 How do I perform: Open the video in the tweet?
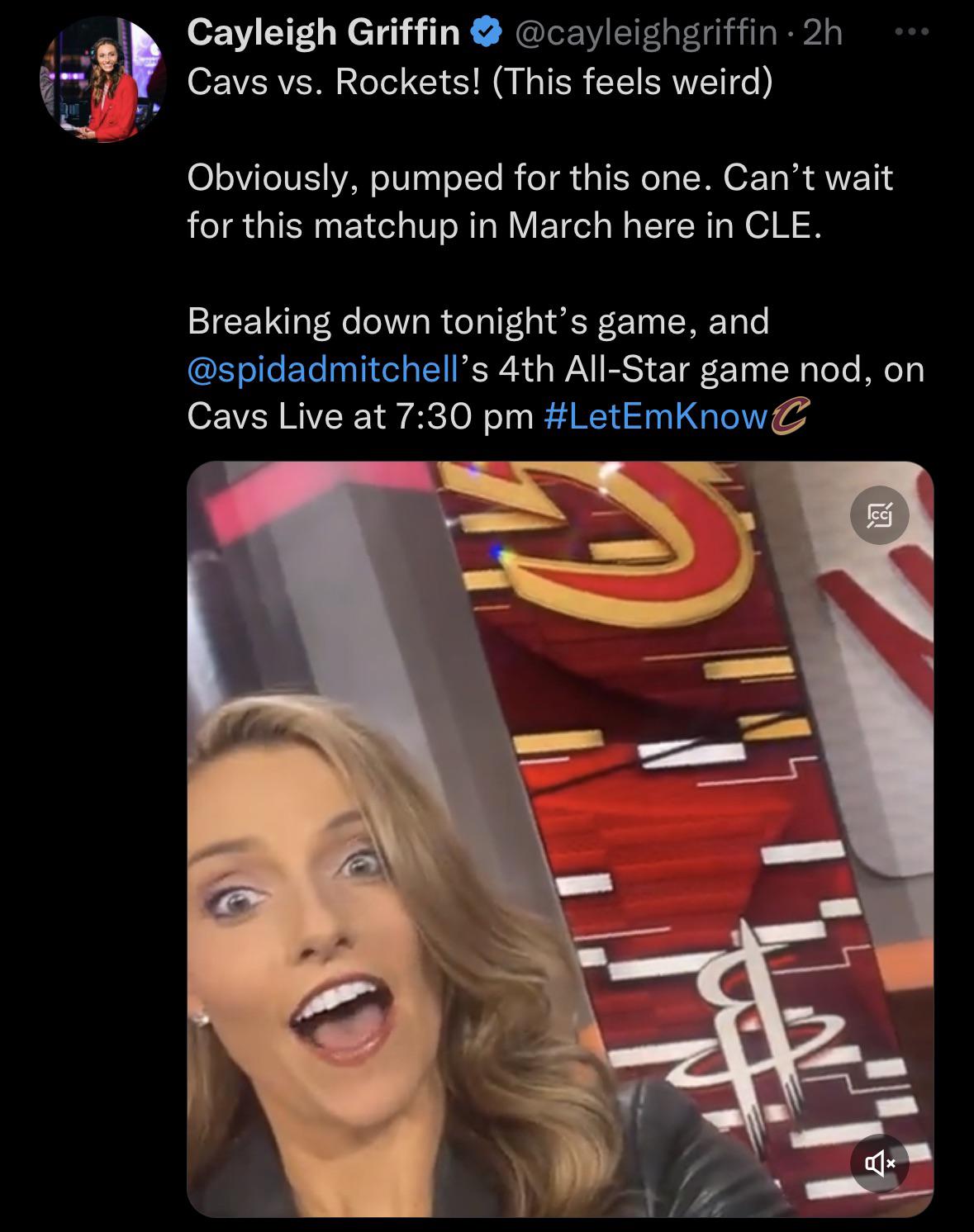point(560,838)
